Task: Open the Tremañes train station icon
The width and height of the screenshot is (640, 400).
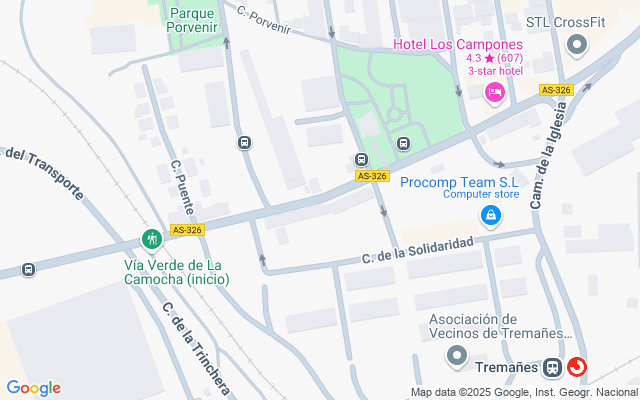Action: pos(553,367)
